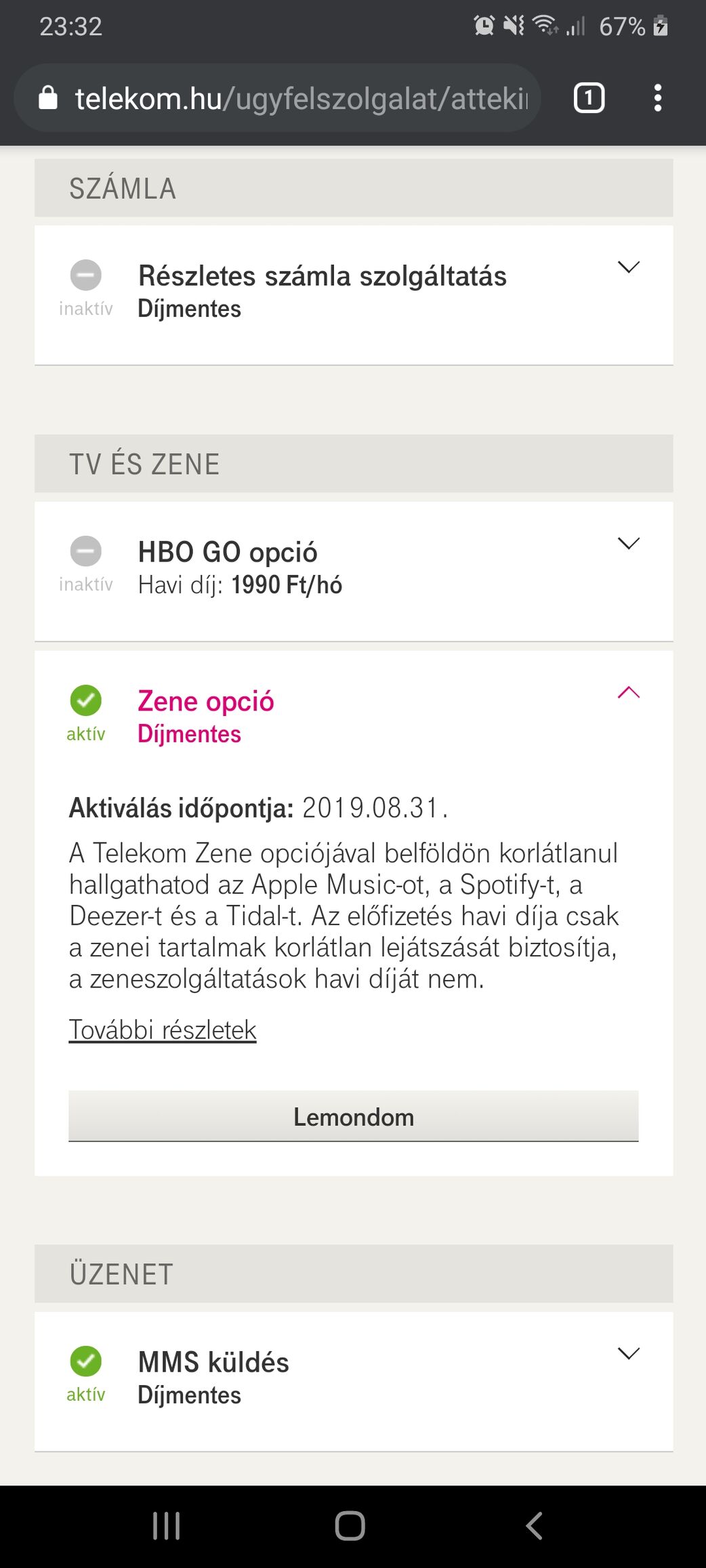Open the browser tab switcher
This screenshot has height=1568, width=706.
click(x=589, y=98)
